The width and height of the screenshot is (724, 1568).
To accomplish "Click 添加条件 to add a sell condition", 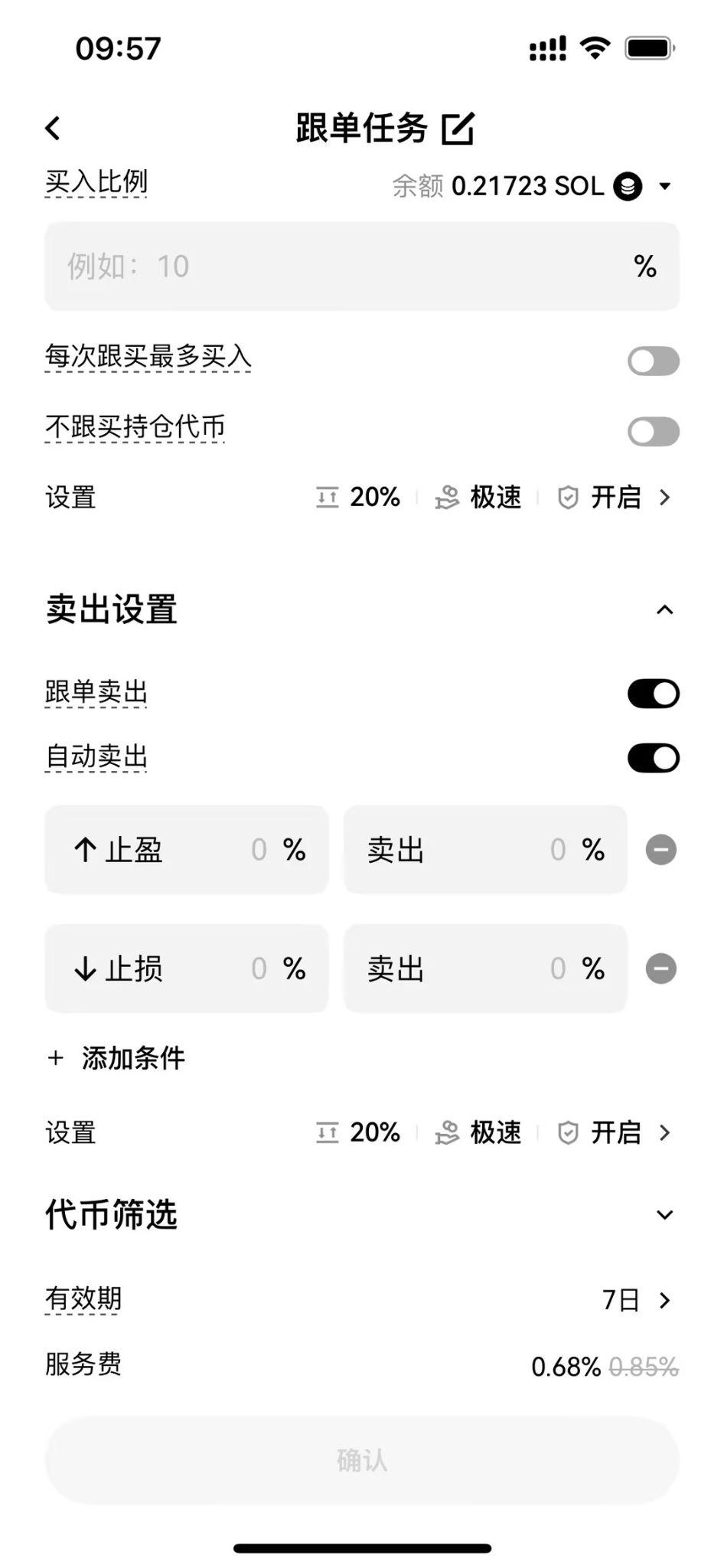I will point(115,1058).
